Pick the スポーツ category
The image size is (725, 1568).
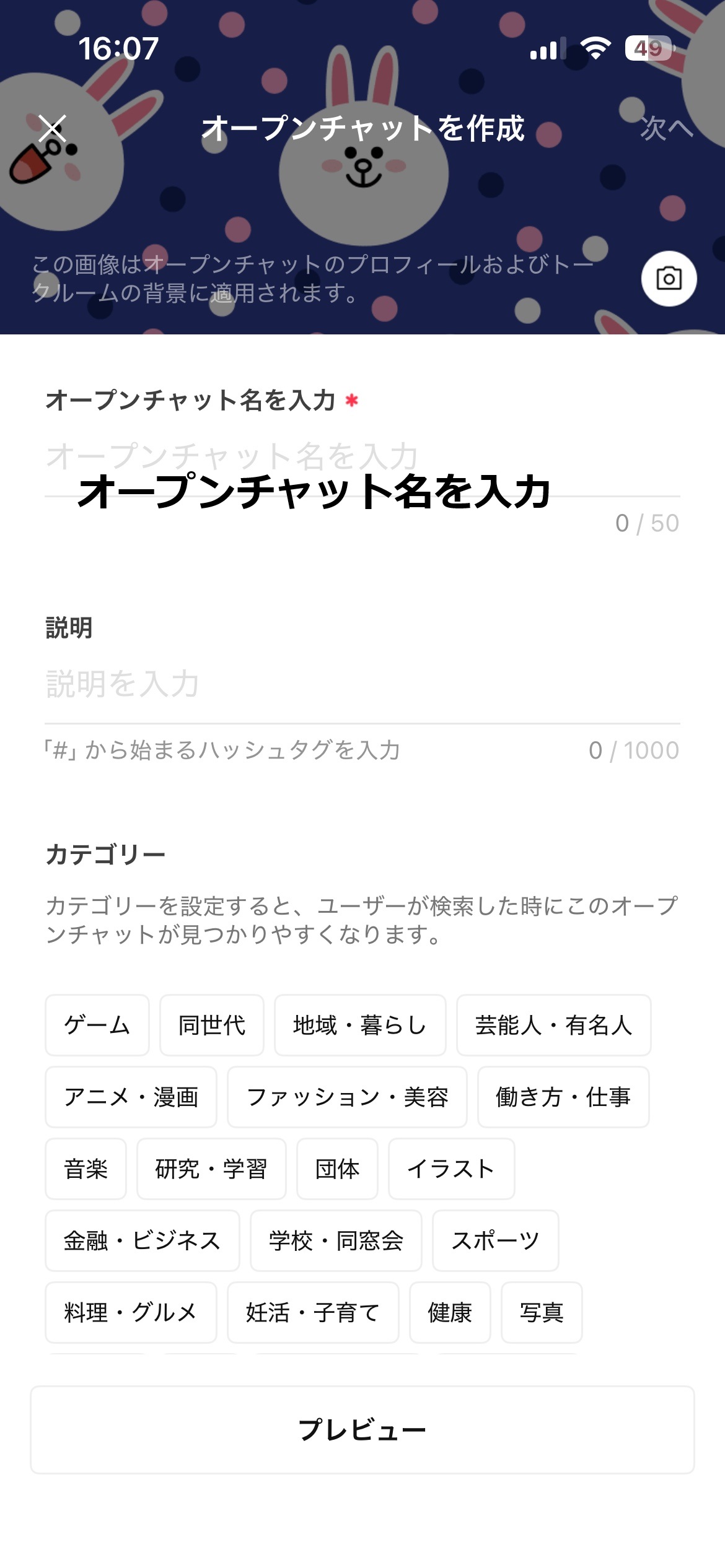coord(495,1241)
